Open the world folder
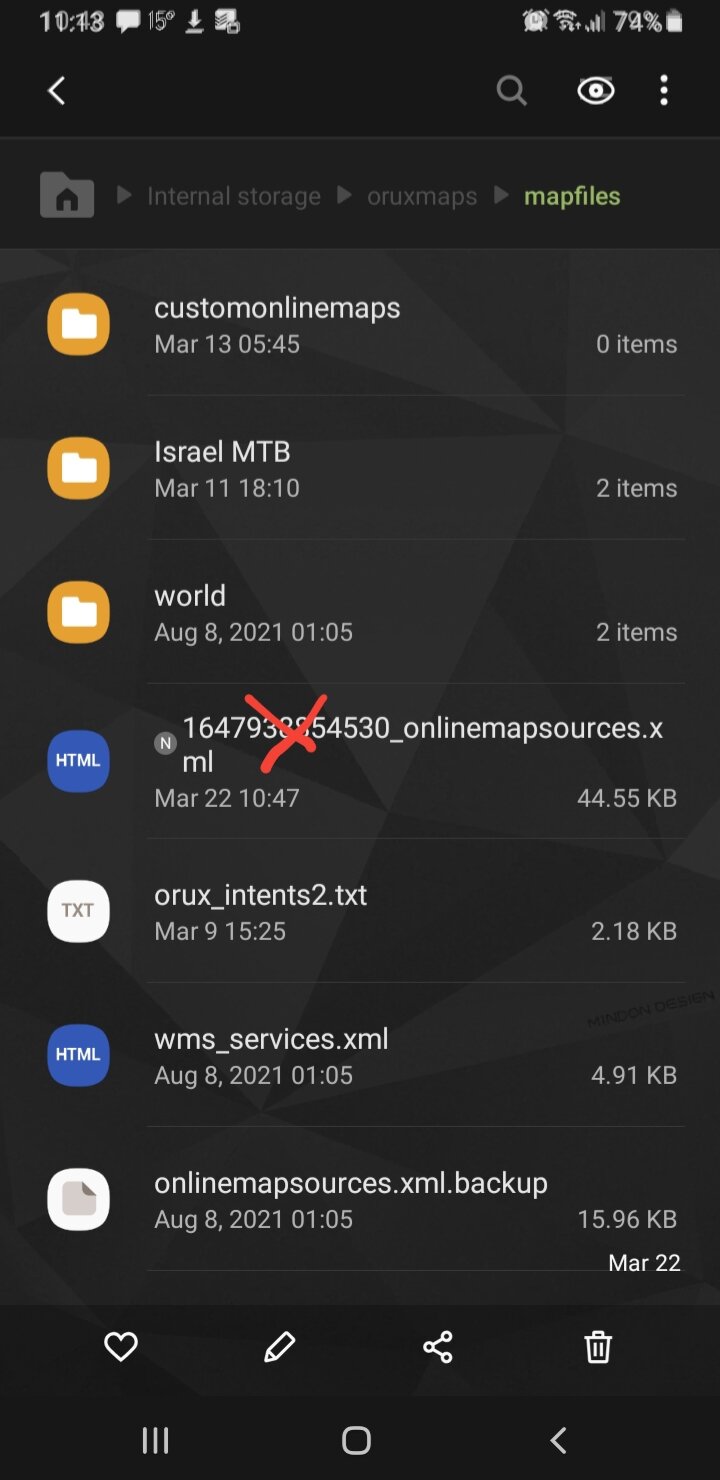This screenshot has width=720, height=1480. pos(360,612)
